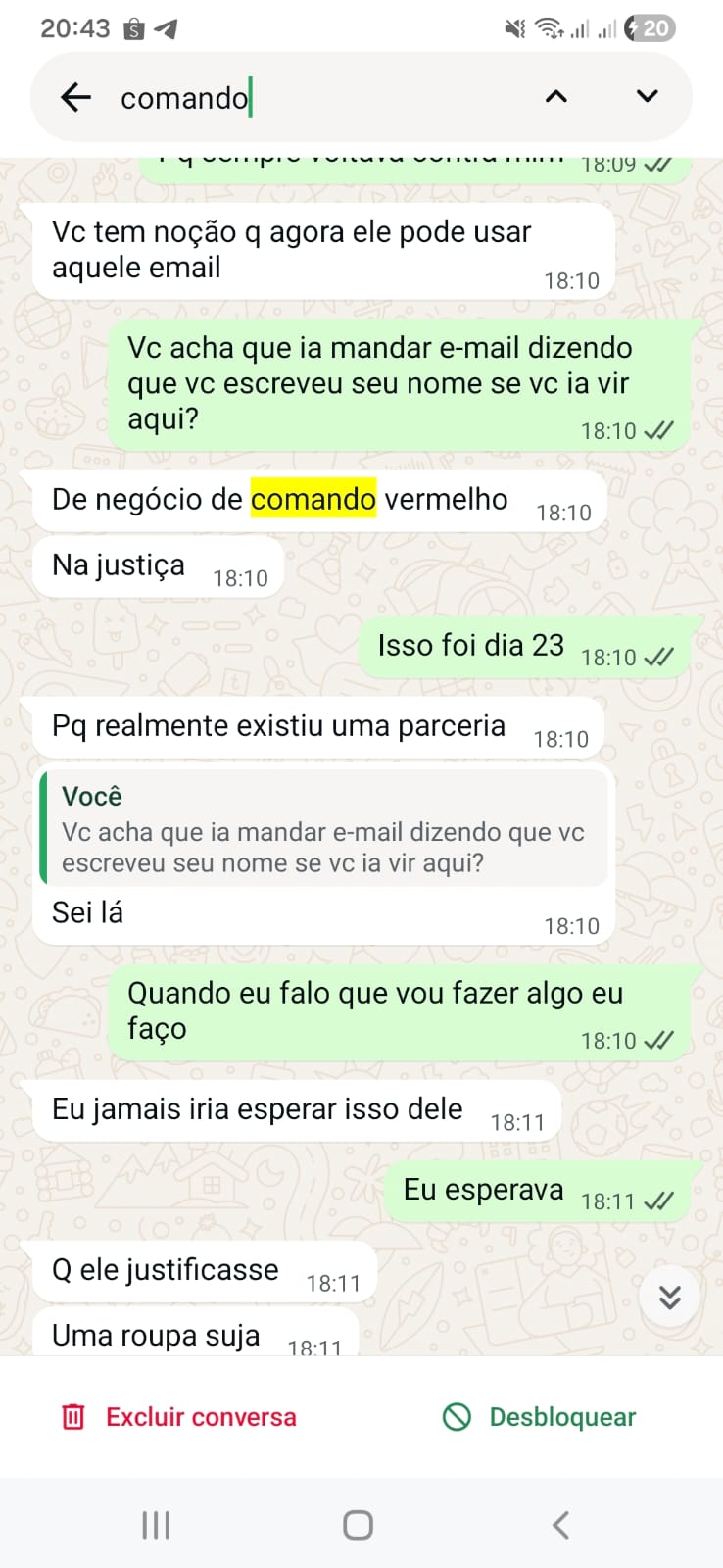Open recent apps from navigation bar
723x1568 pixels.
tap(156, 1525)
